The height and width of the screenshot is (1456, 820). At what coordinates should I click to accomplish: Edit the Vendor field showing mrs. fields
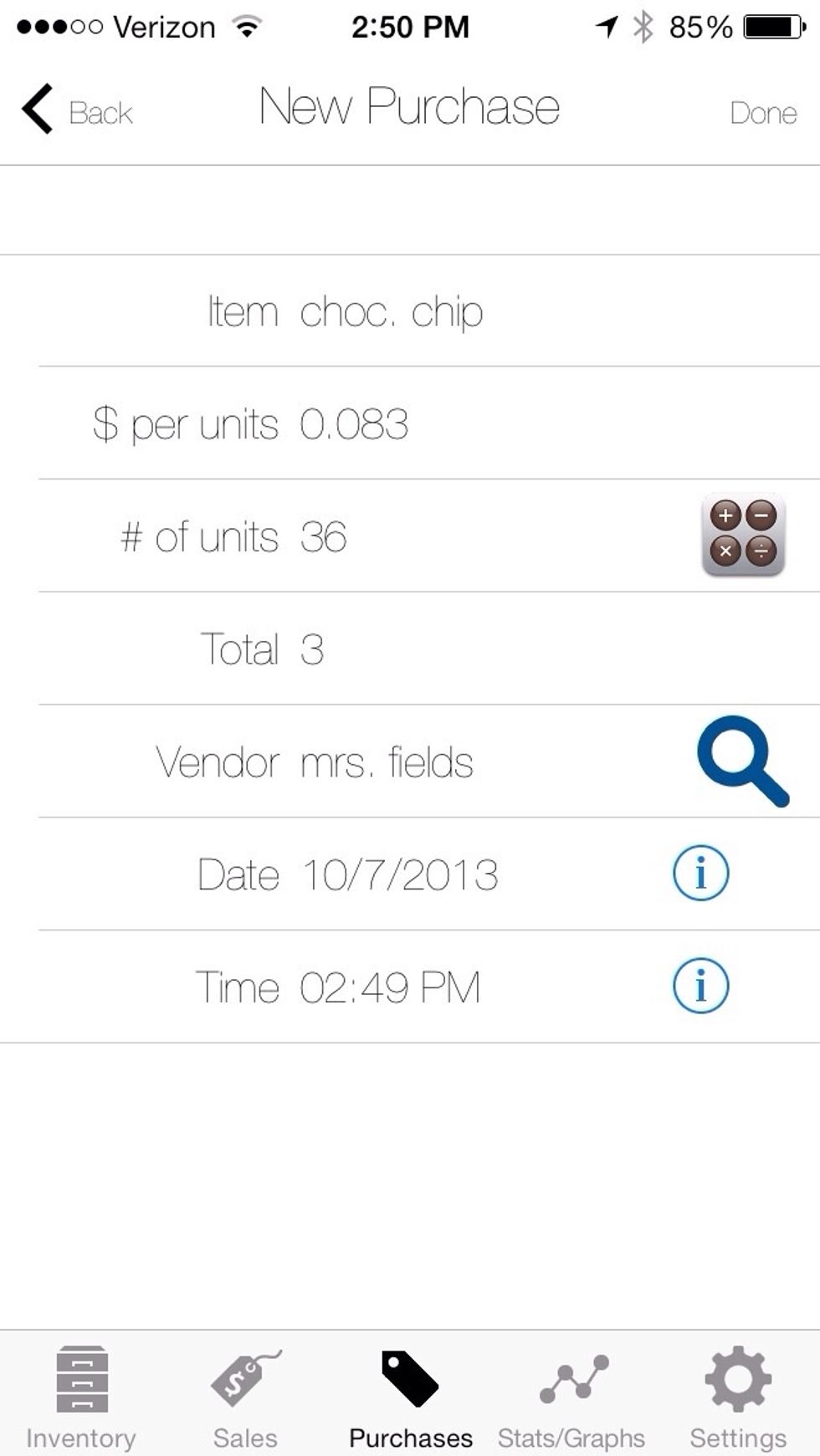(387, 761)
